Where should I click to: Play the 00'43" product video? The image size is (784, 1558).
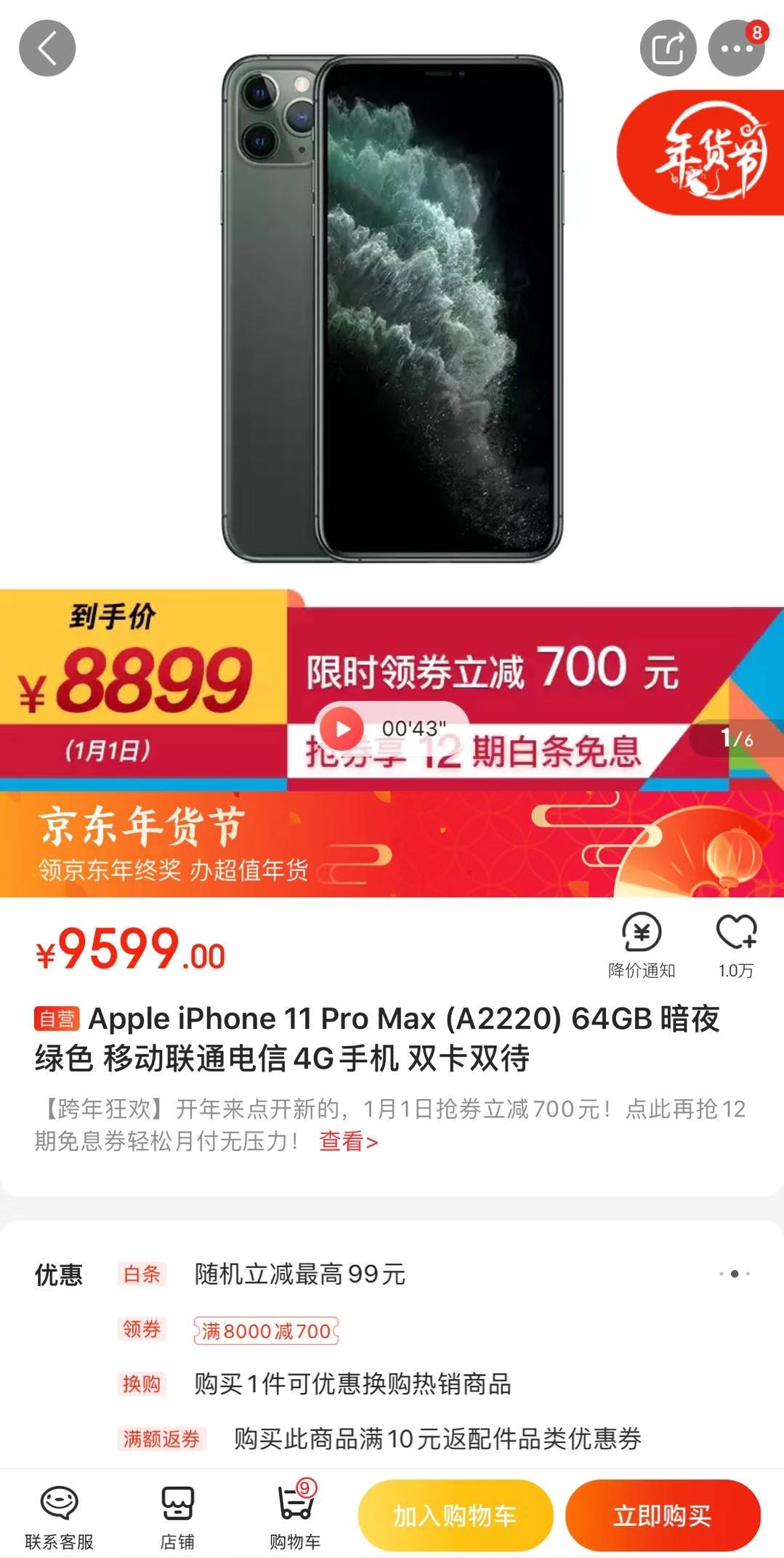click(x=343, y=728)
